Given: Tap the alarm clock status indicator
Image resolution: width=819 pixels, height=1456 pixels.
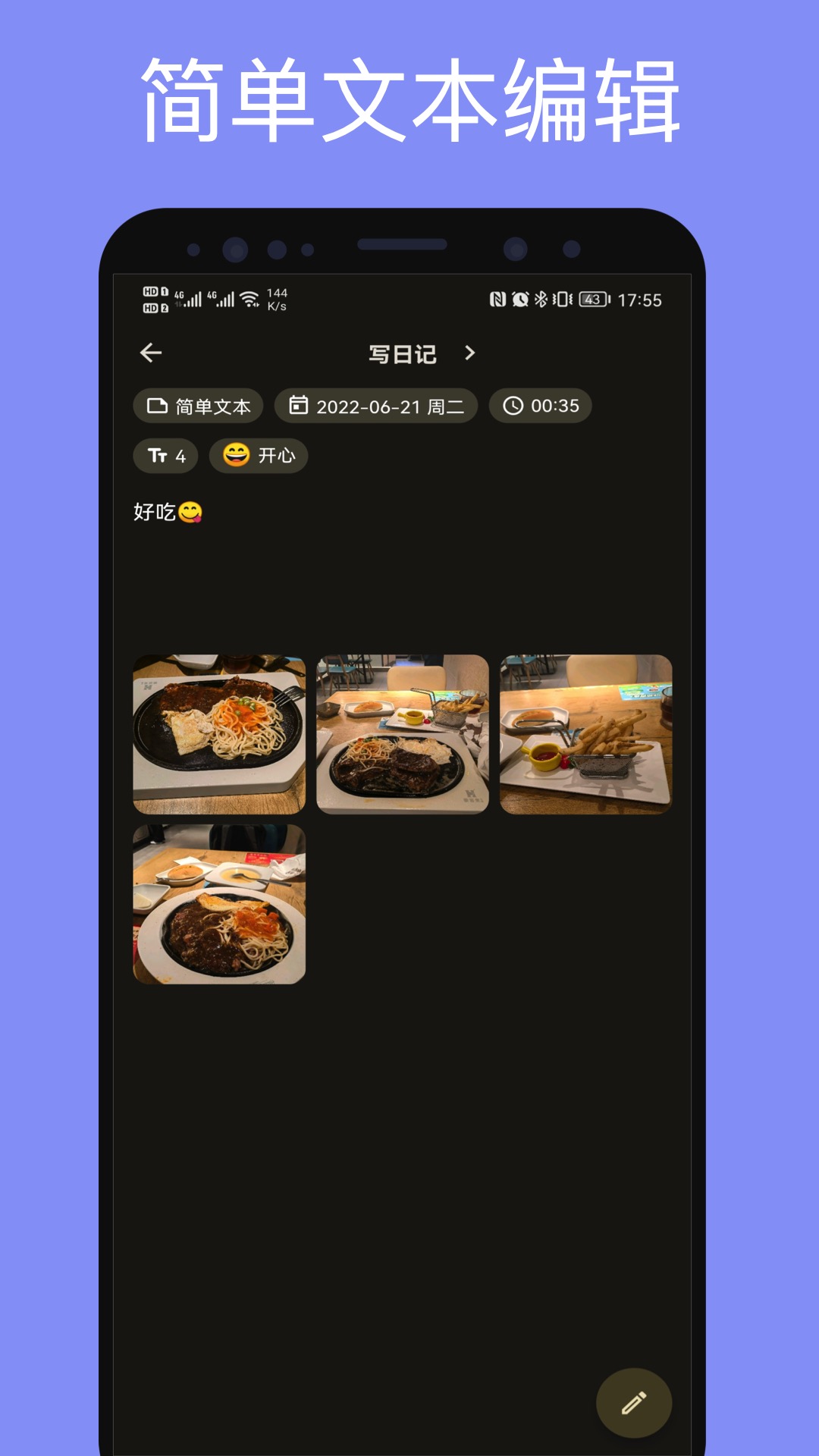Looking at the screenshot, I should click(x=519, y=299).
